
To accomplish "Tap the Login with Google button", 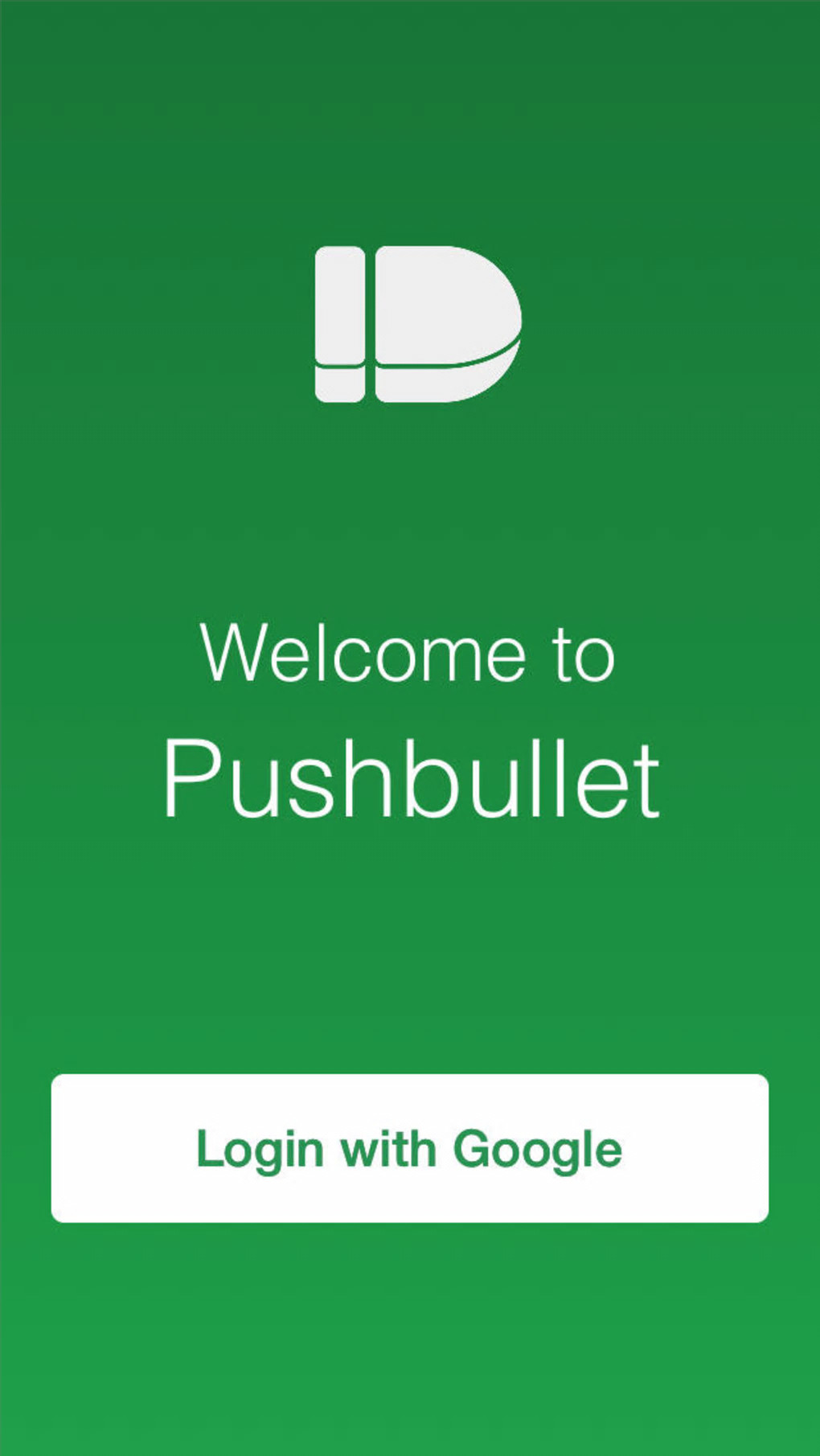I will click(x=409, y=1147).
